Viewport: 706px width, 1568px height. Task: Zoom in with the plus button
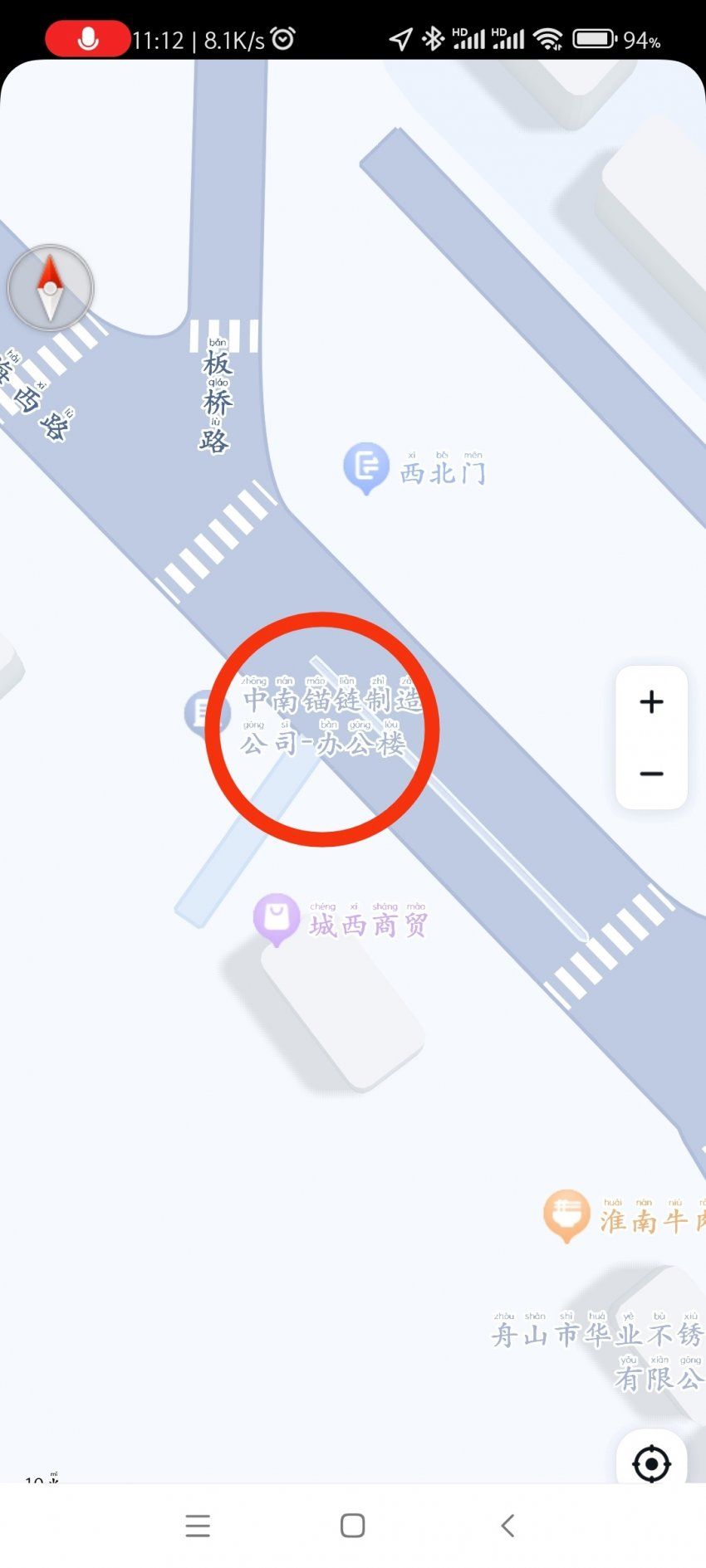[x=651, y=701]
